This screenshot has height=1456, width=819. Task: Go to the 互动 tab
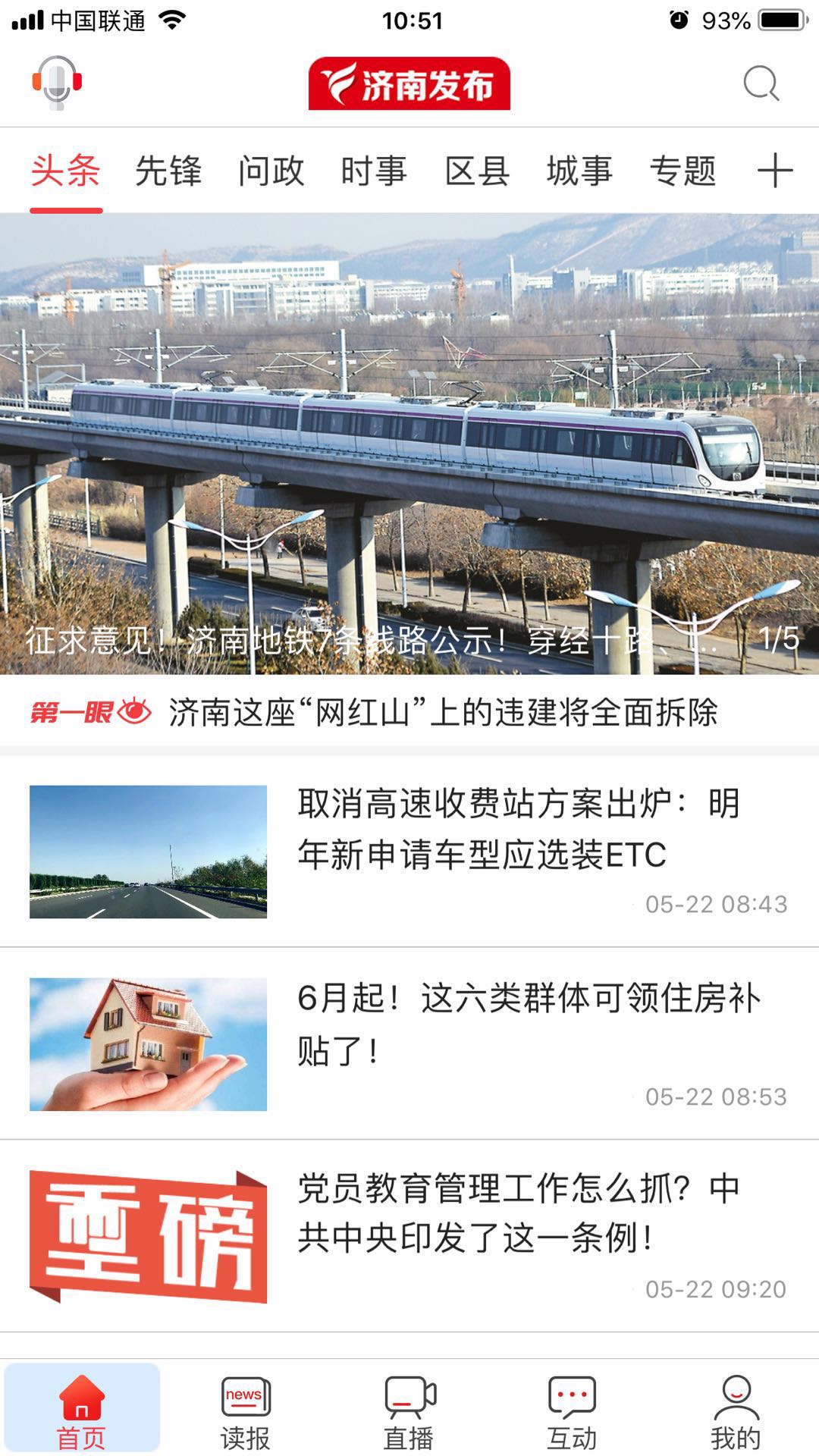(572, 1409)
